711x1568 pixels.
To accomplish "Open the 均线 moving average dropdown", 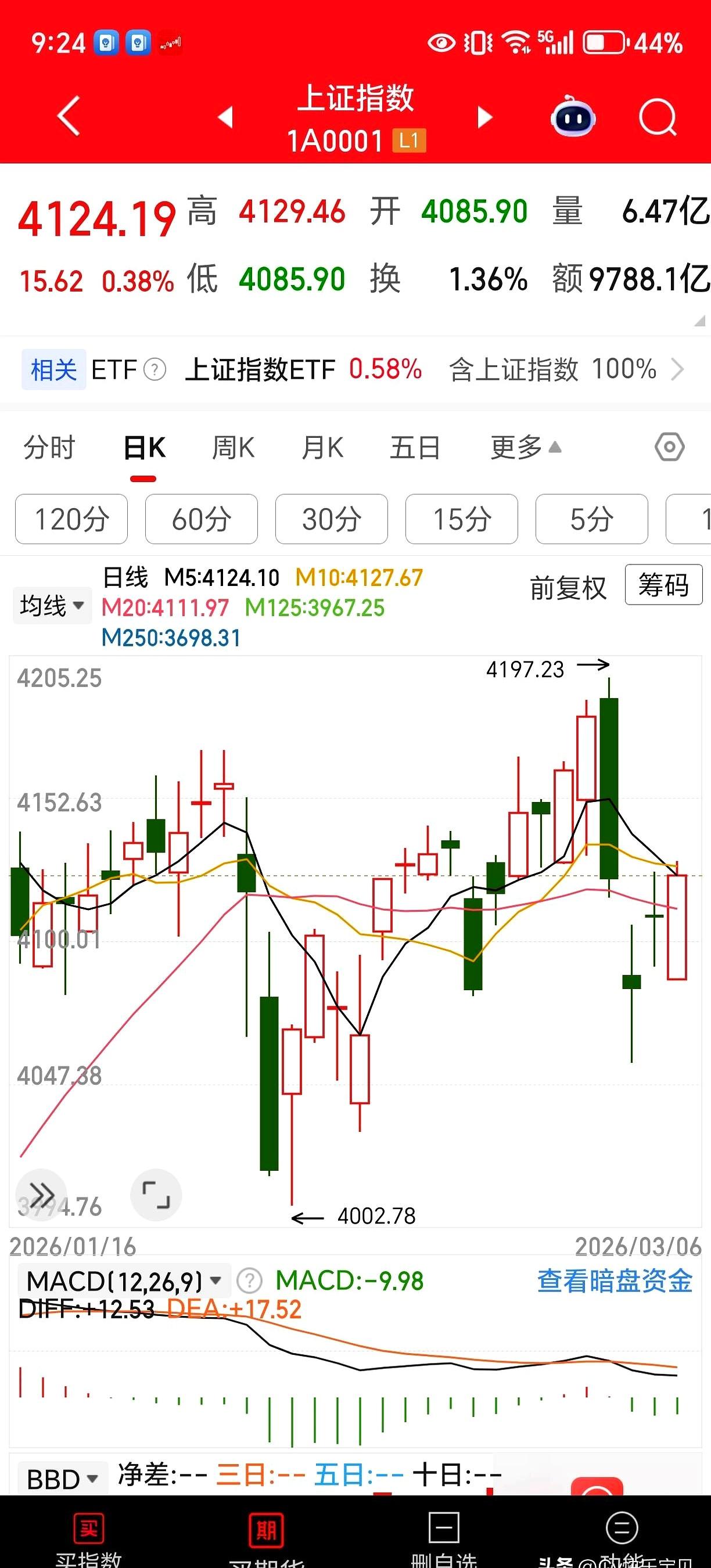I will coord(52,605).
